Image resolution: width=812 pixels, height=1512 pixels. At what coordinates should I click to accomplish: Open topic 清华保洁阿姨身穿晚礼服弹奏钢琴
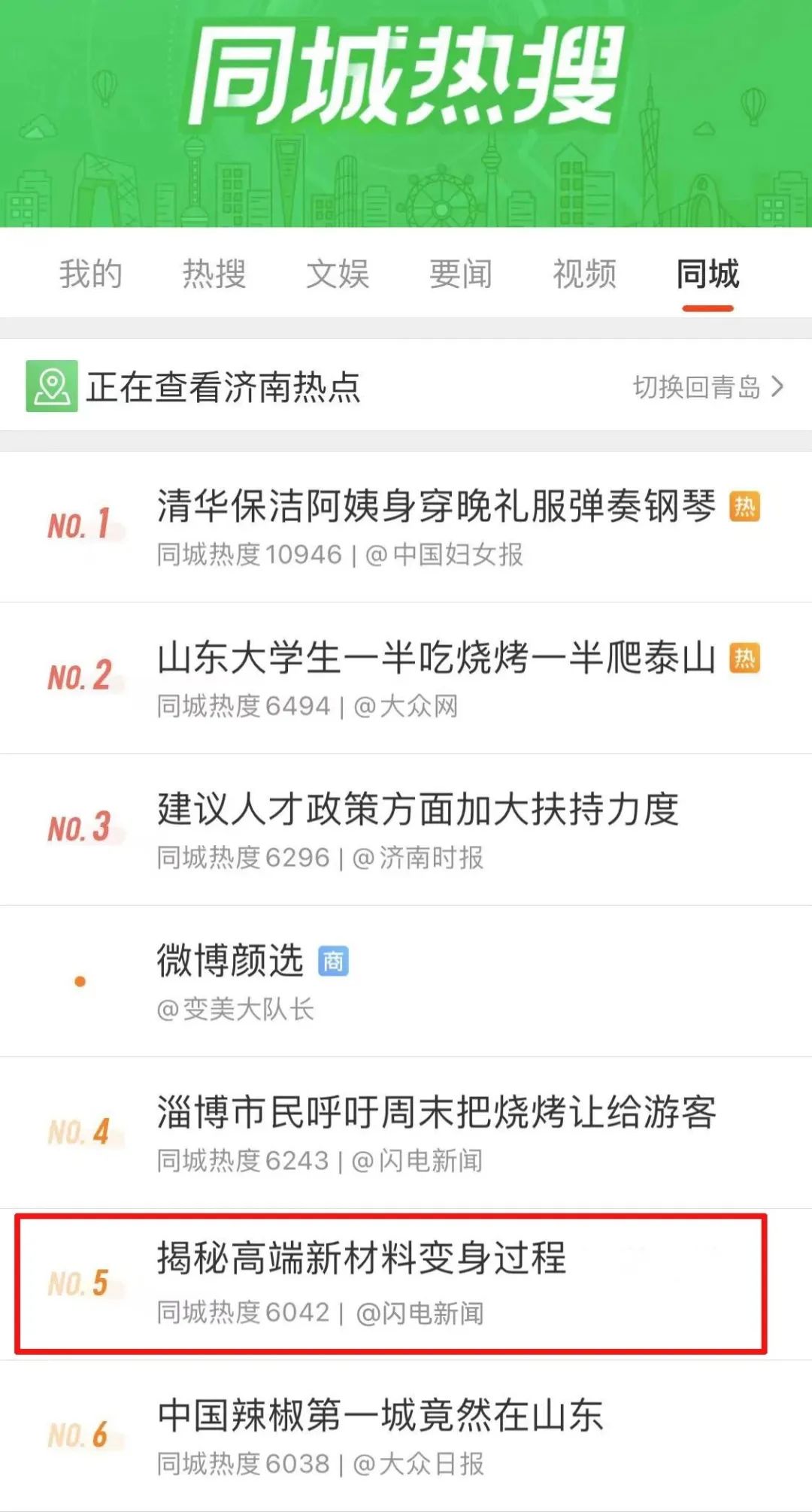click(x=436, y=506)
